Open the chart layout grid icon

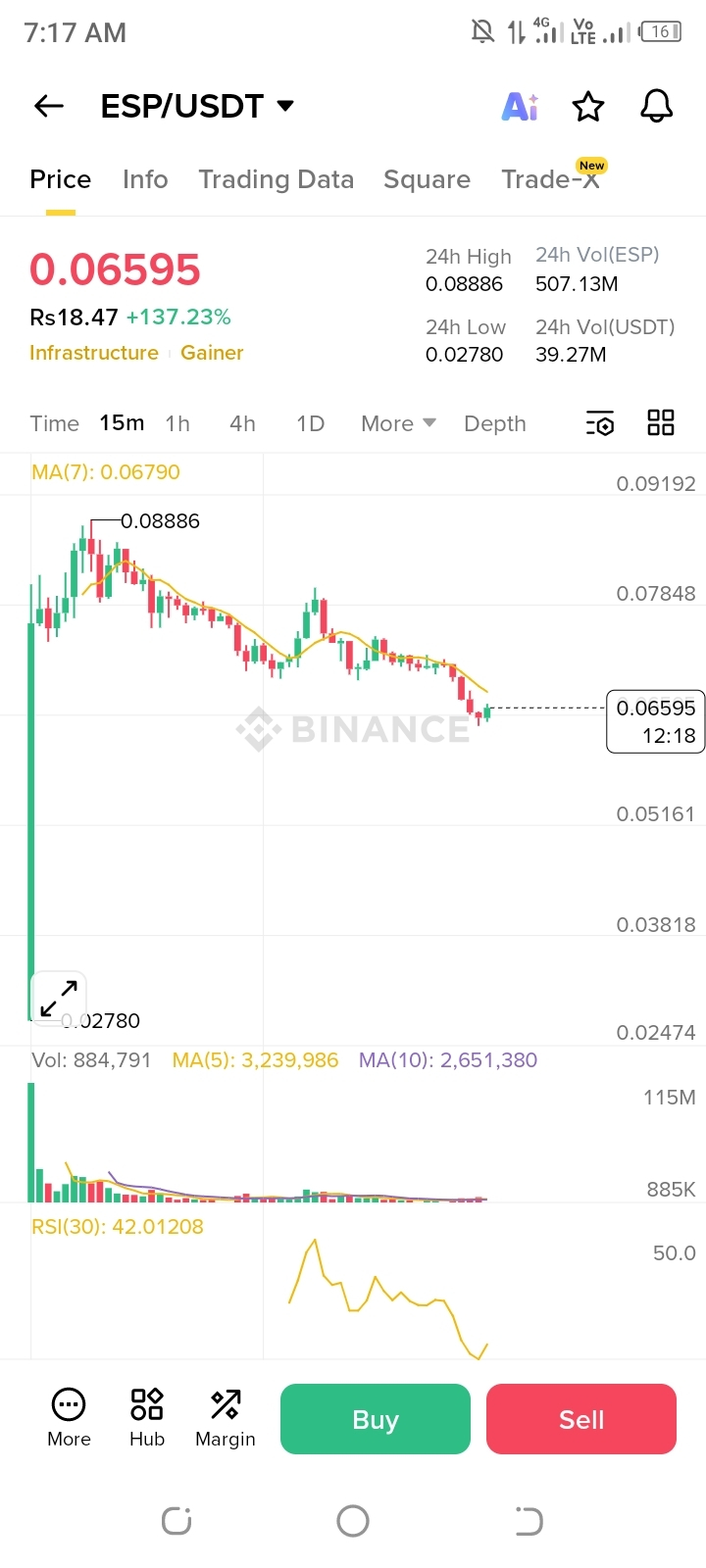click(x=661, y=423)
